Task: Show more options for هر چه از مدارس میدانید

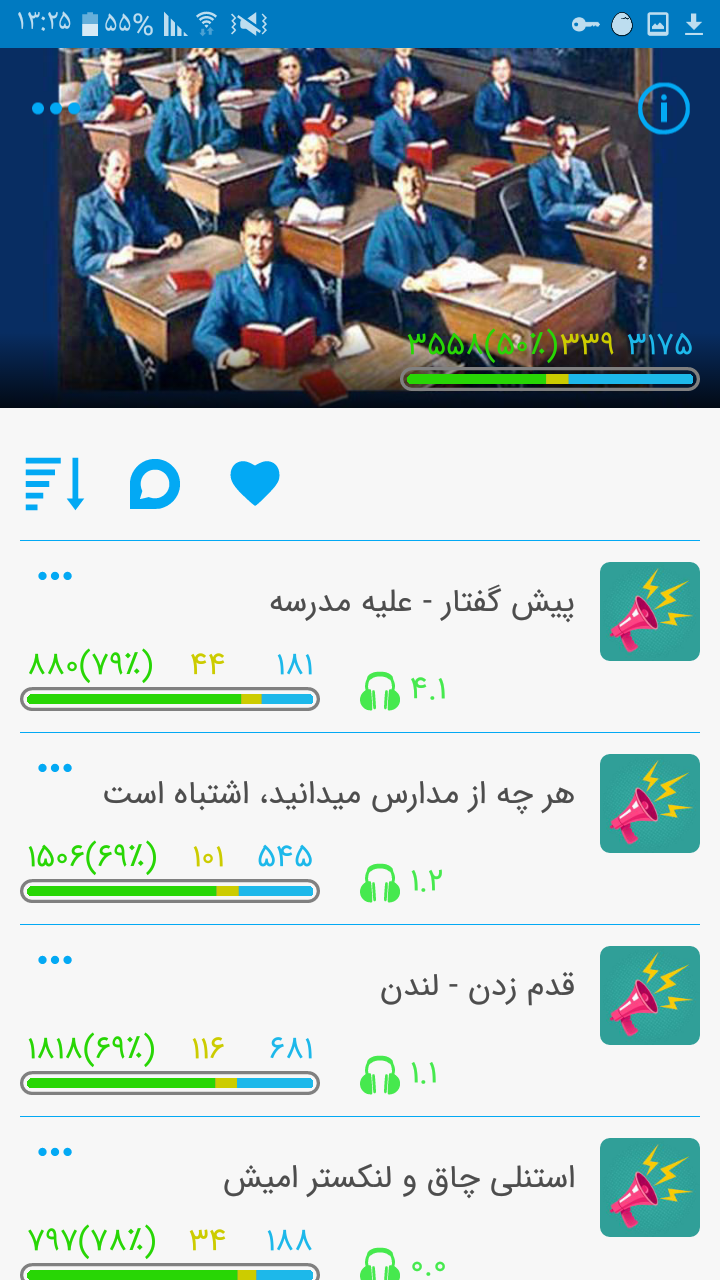Action: point(55,768)
